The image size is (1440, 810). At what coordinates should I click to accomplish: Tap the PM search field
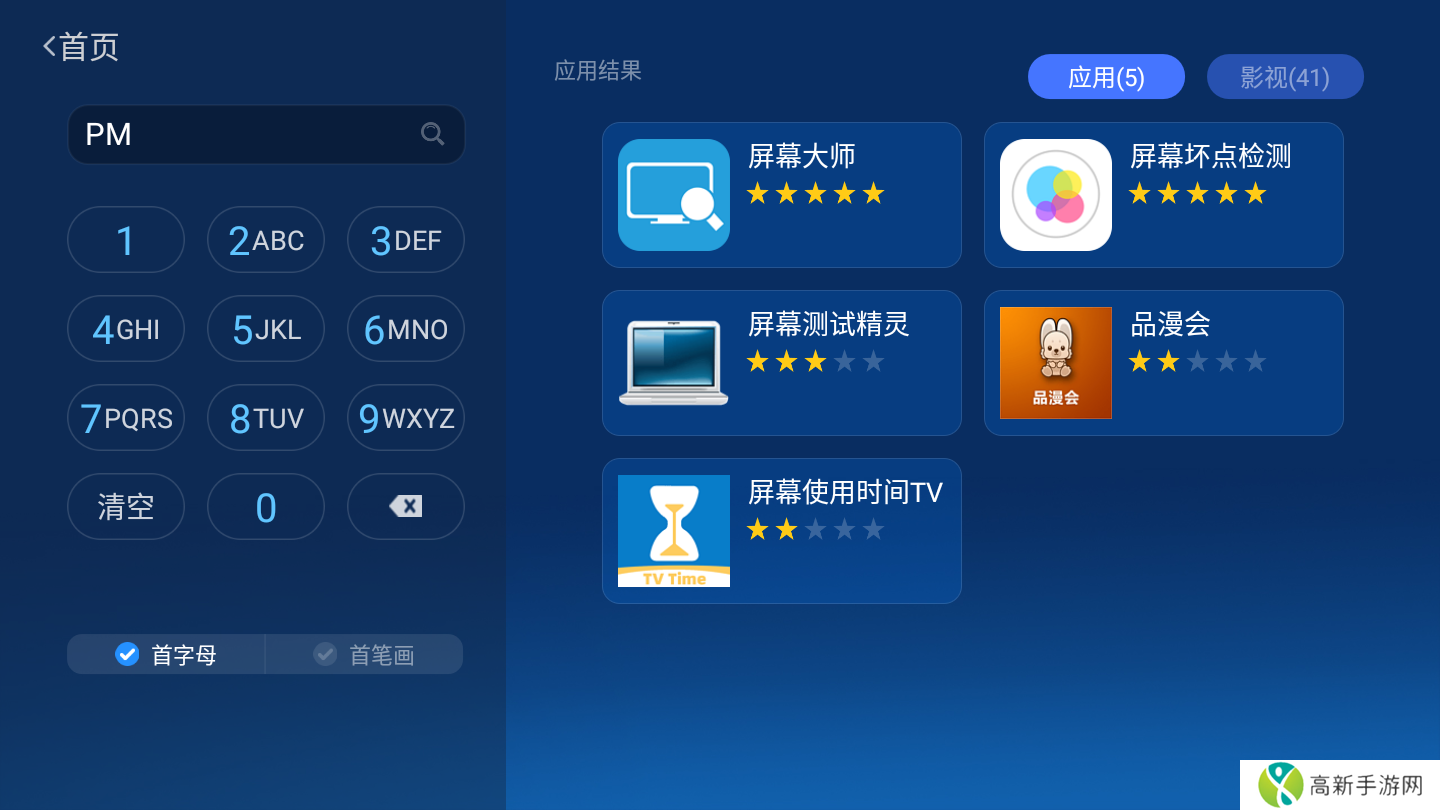[250, 134]
